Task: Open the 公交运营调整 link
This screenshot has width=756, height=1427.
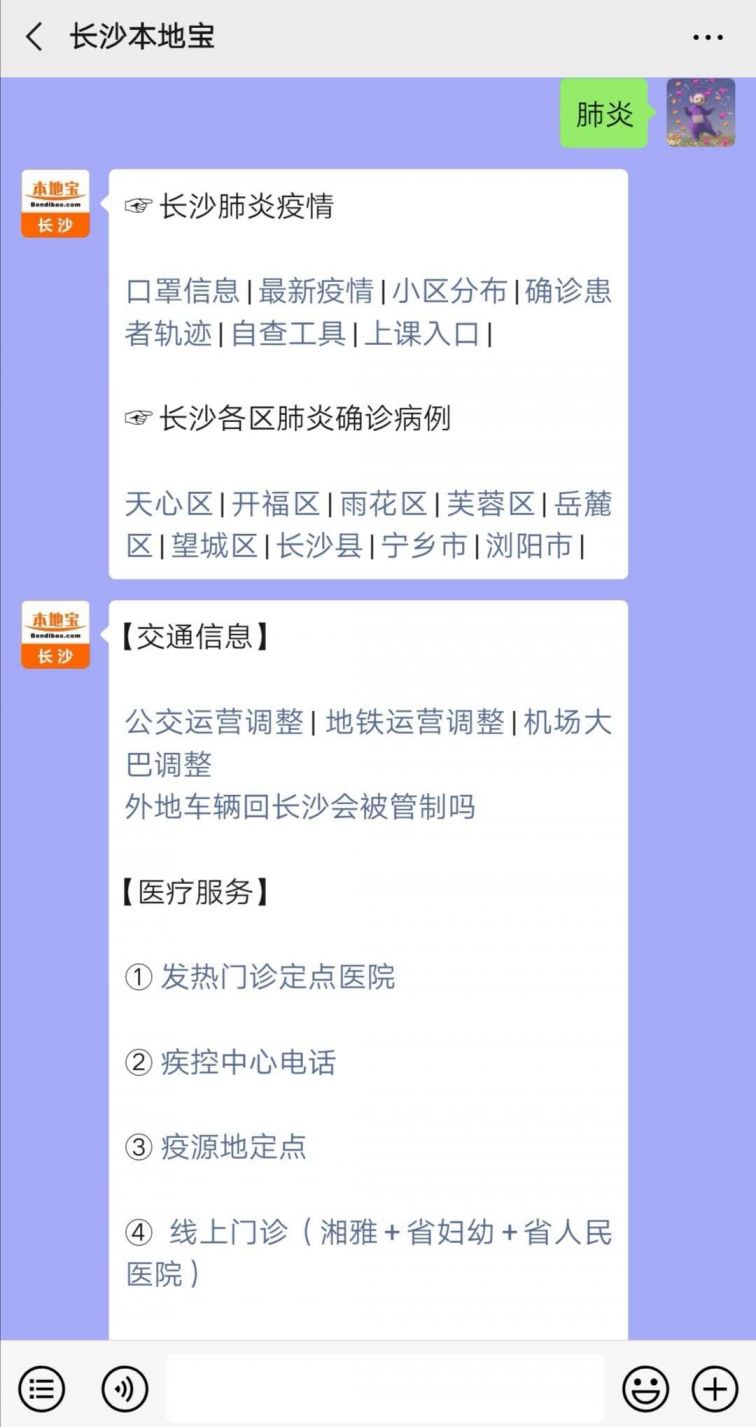Action: [x=214, y=721]
